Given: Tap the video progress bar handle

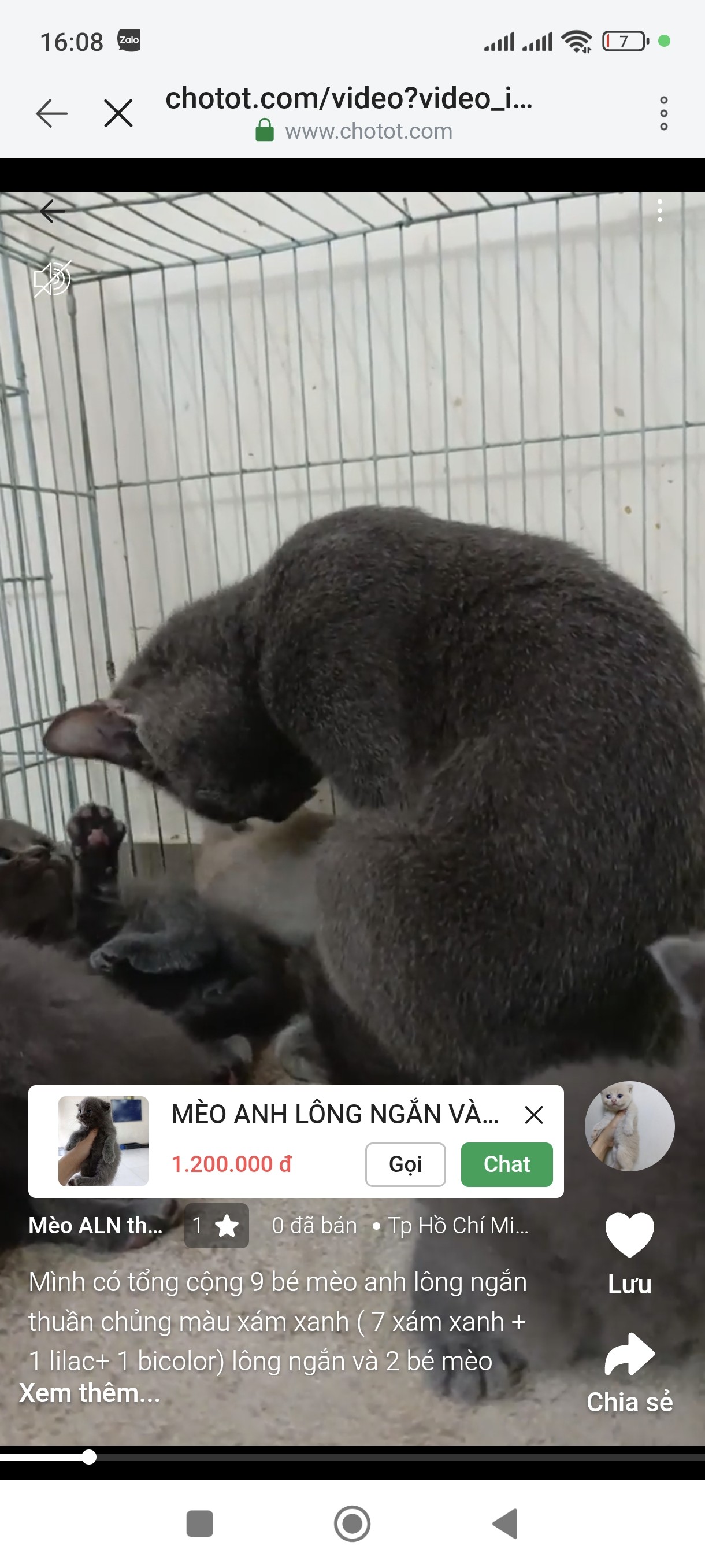Looking at the screenshot, I should coord(89,1456).
